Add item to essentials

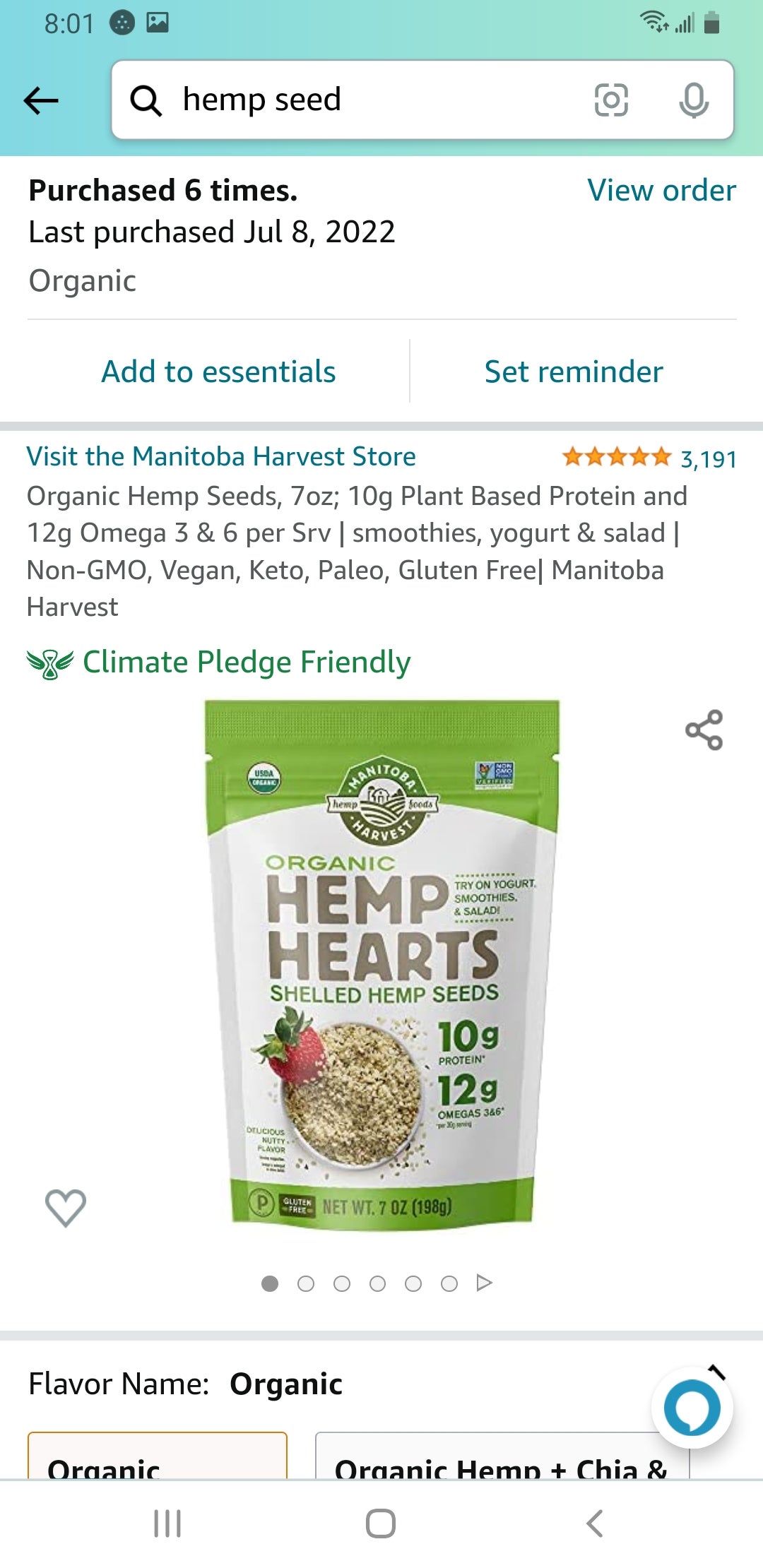(x=218, y=372)
